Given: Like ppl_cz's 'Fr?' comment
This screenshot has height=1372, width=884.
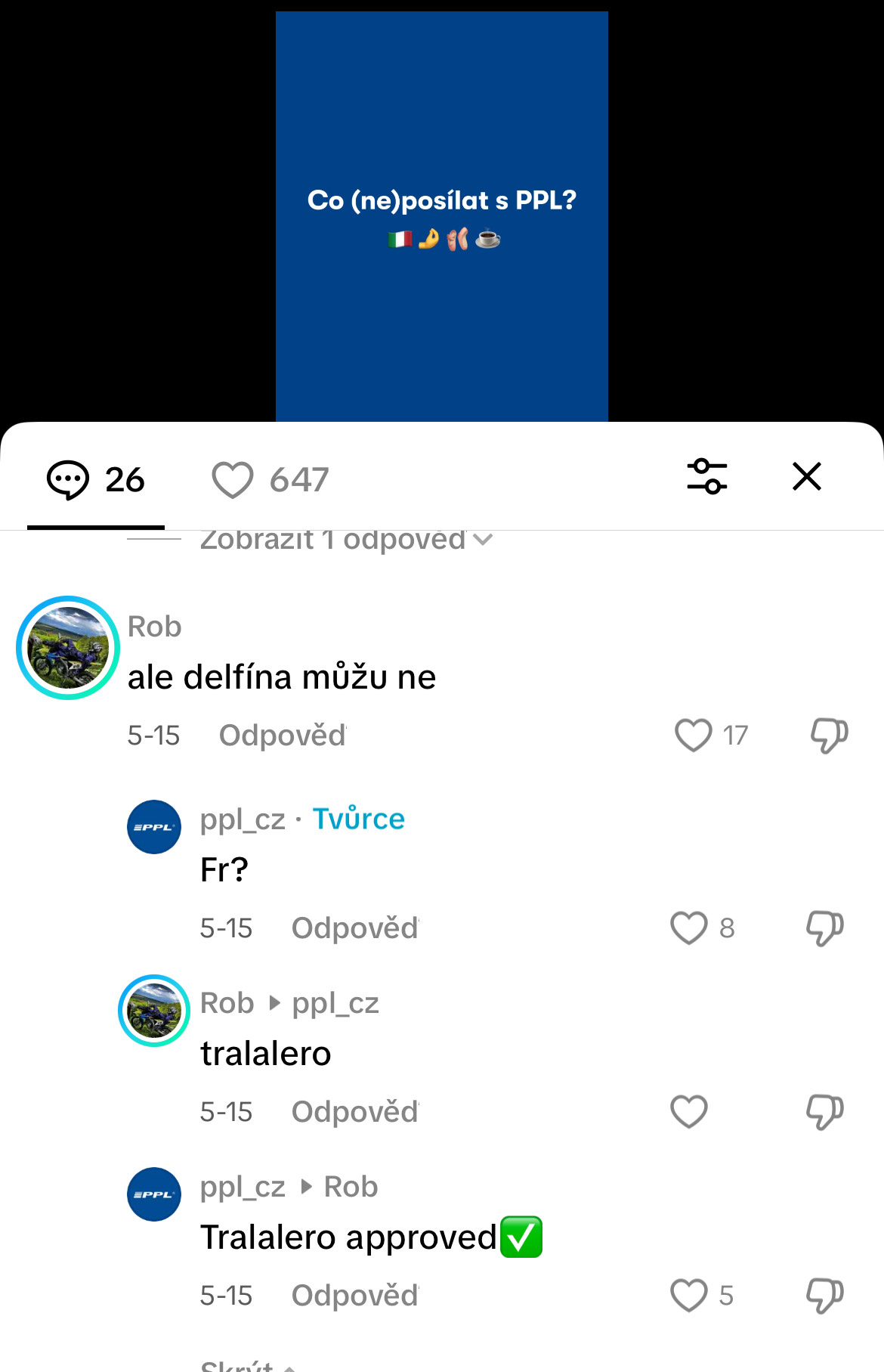Looking at the screenshot, I should 689,928.
